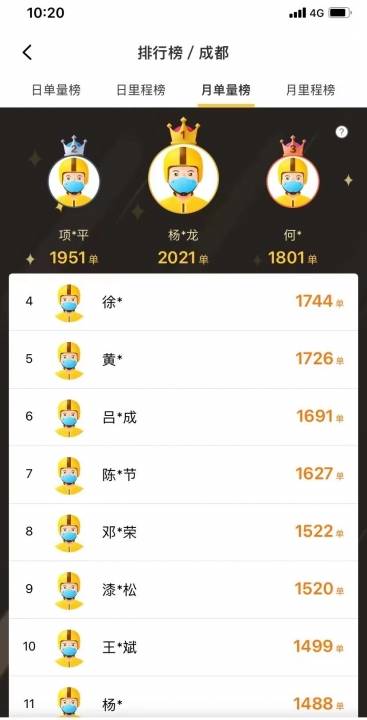The image size is (367, 720).
Task: Go back using the back arrow
Action: [x=27, y=52]
